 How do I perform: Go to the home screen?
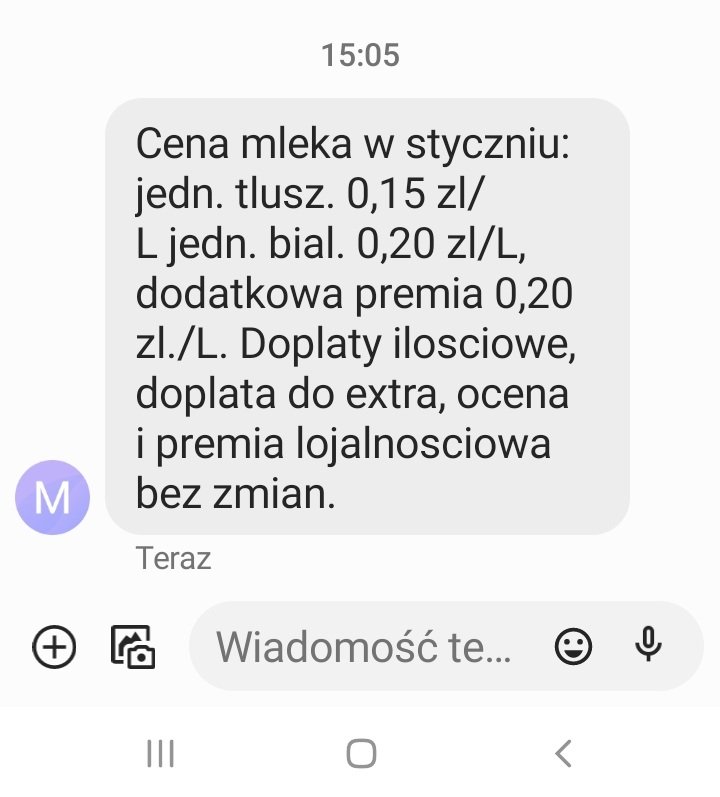tap(360, 753)
